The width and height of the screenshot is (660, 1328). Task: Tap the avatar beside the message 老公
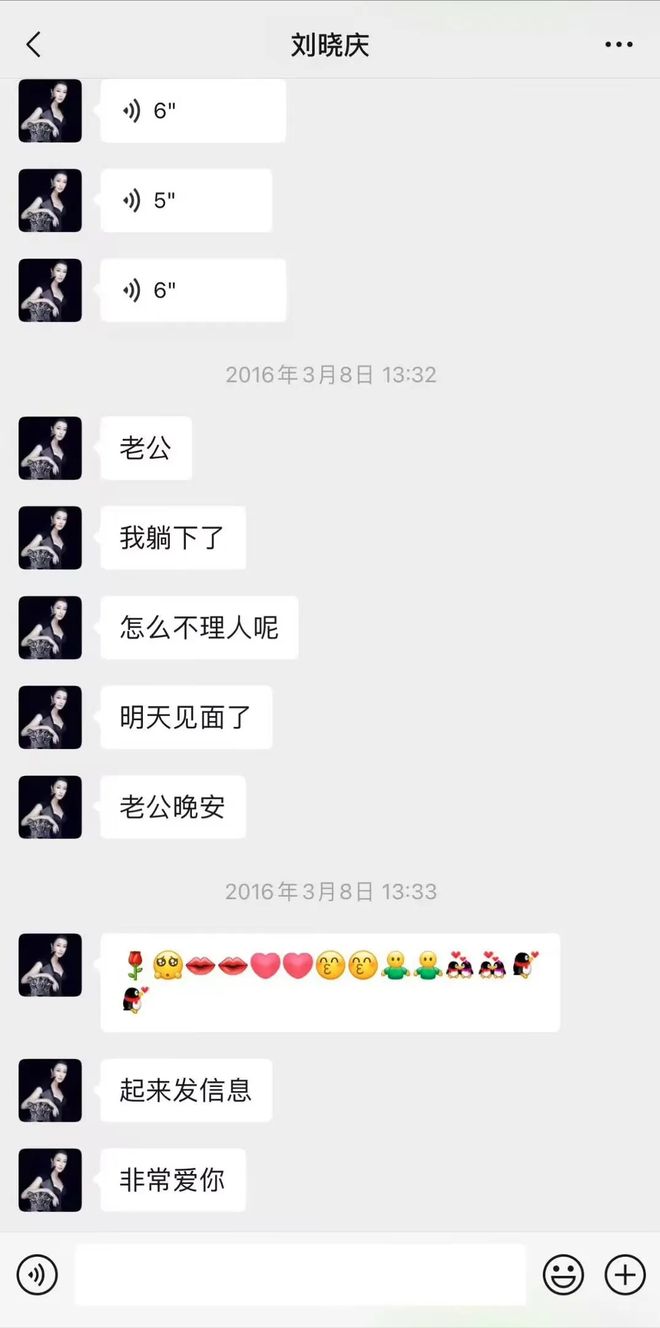(x=50, y=448)
